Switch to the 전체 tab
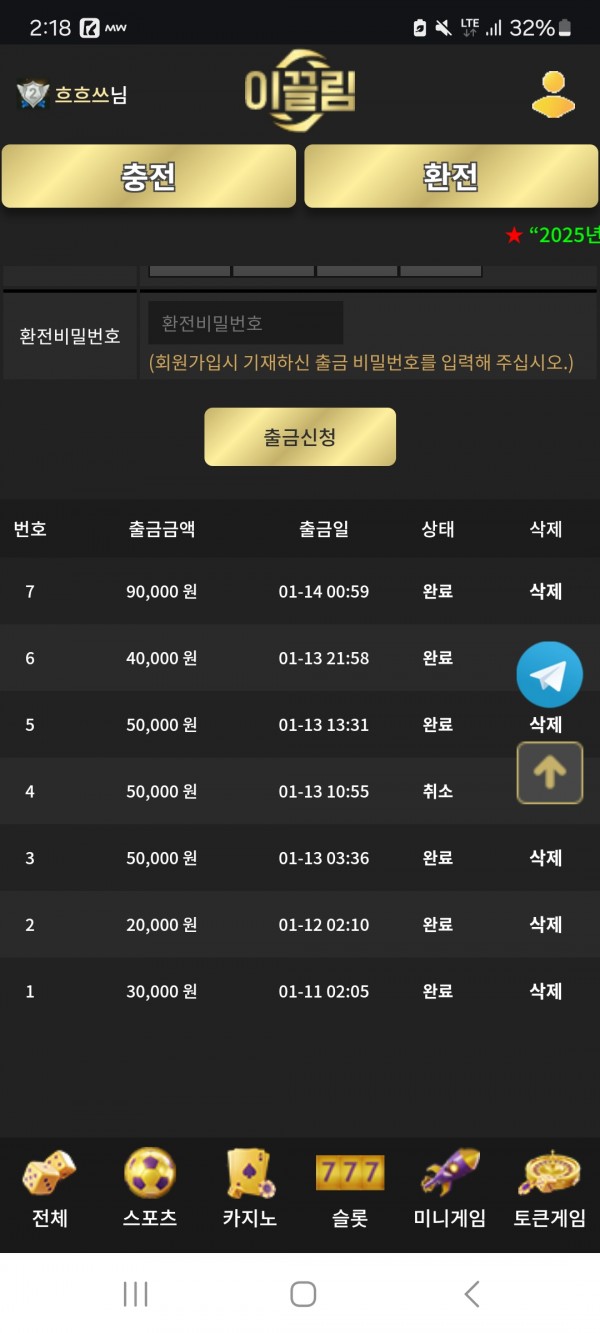The height and width of the screenshot is (1333, 600). pos(49,1188)
